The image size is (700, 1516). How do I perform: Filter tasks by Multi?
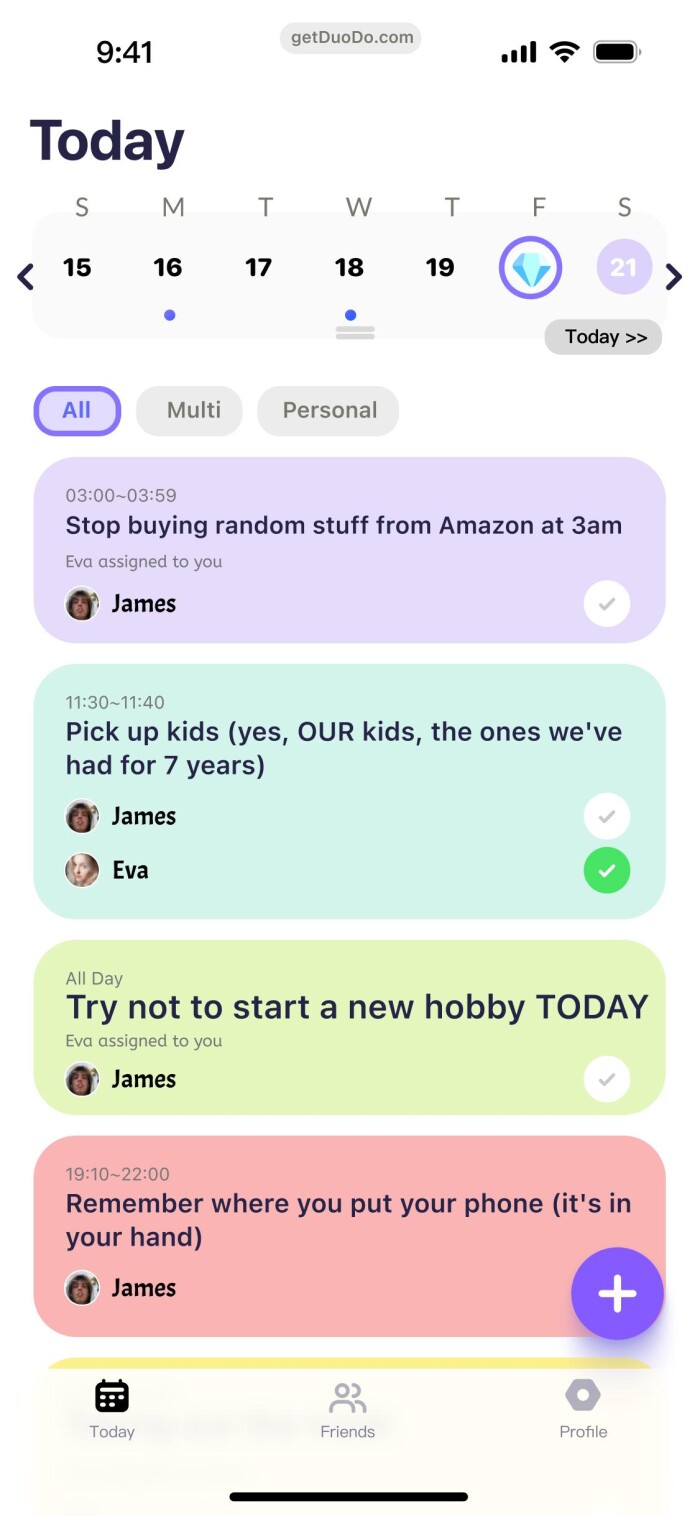pos(193,410)
